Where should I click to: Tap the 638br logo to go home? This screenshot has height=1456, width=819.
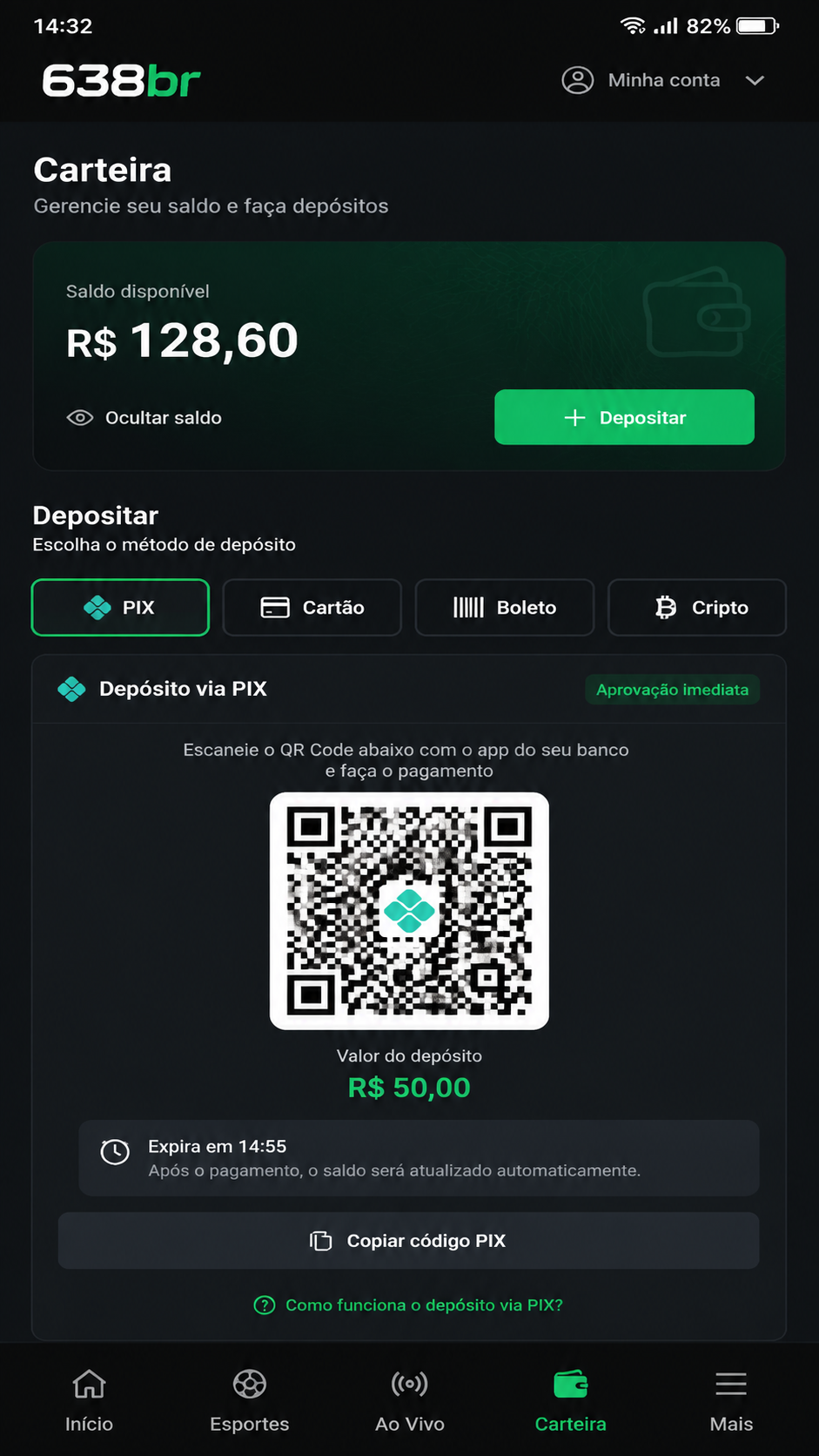coord(121,81)
